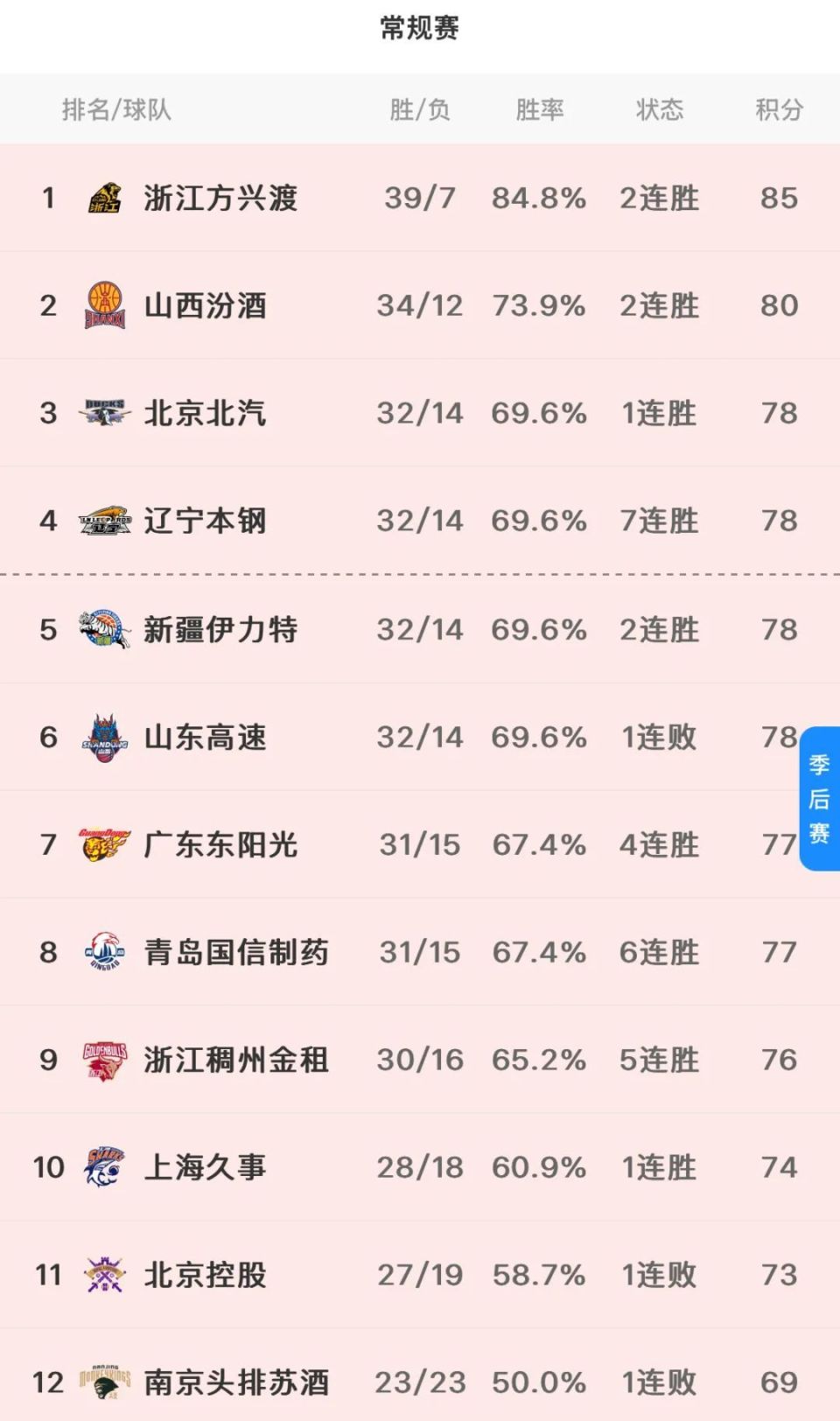Click the 状态 status column header
The height and width of the screenshot is (1421, 840).
point(659,108)
